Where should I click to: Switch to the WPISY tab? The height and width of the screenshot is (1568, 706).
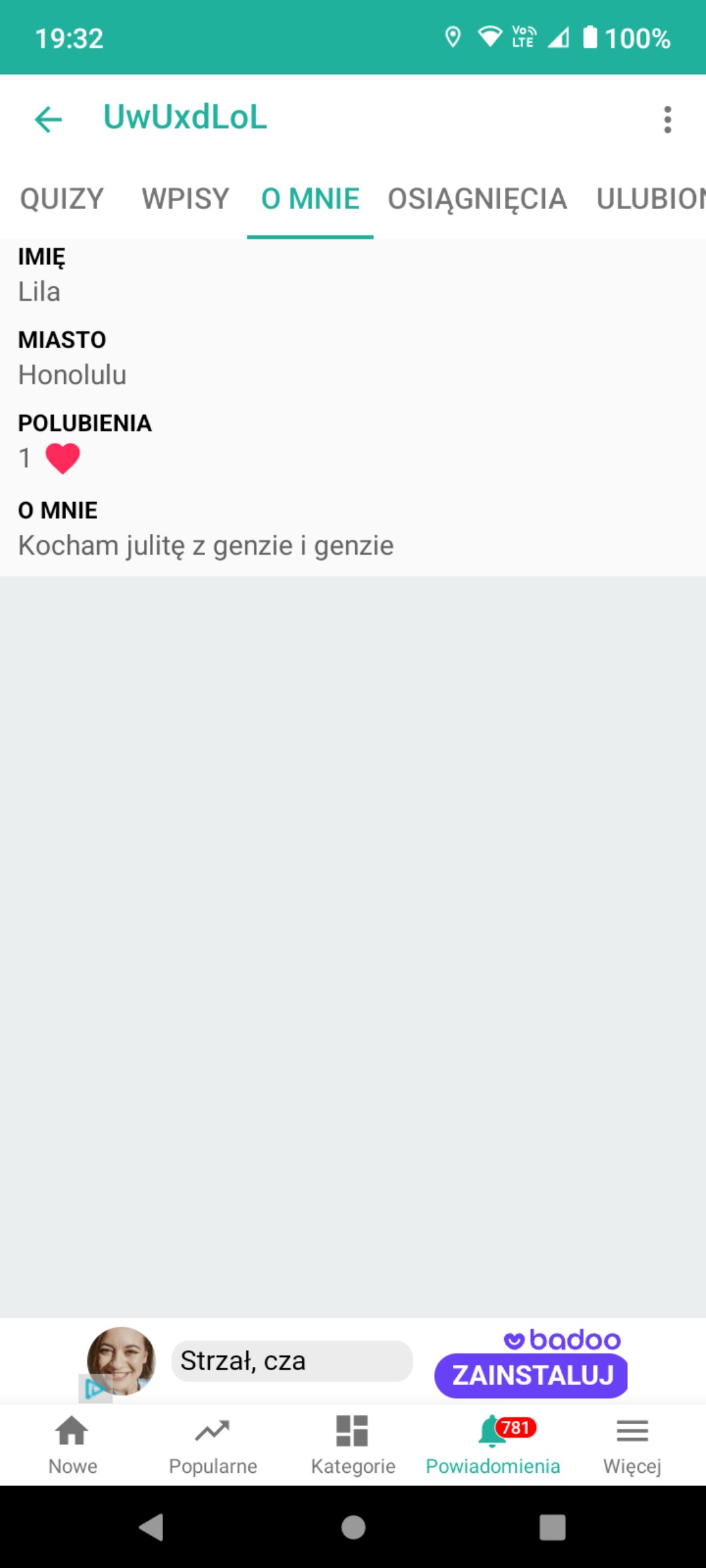[x=185, y=199]
